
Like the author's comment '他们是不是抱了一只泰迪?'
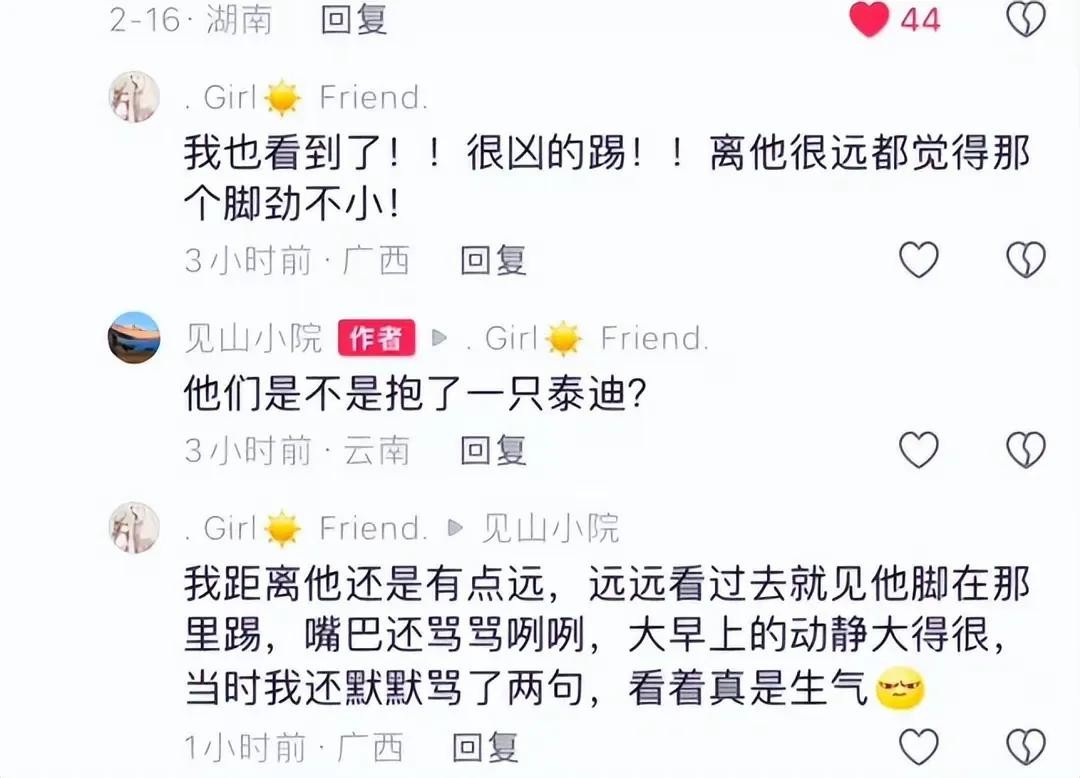click(918, 450)
